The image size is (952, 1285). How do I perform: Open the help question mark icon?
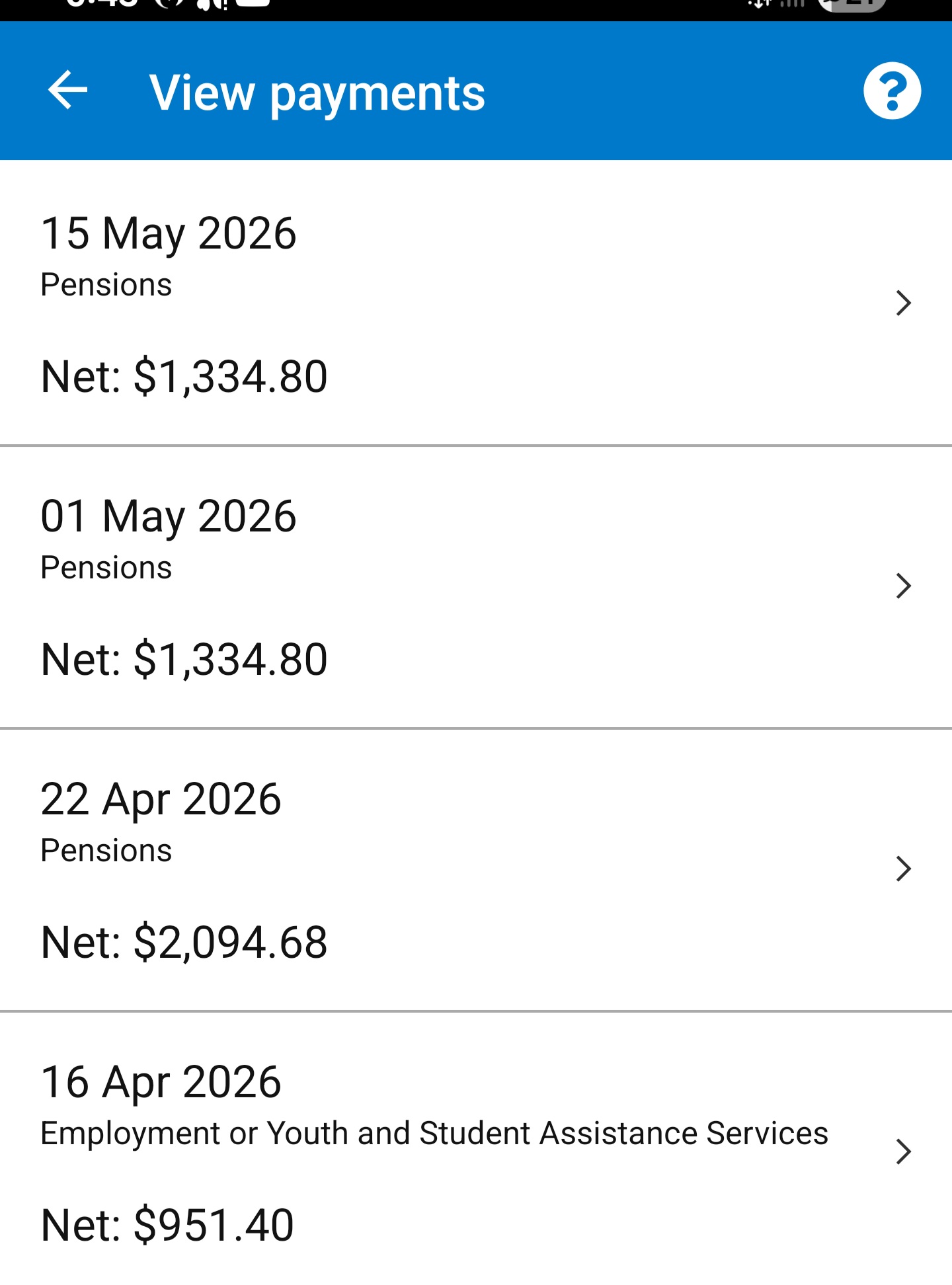point(891,91)
